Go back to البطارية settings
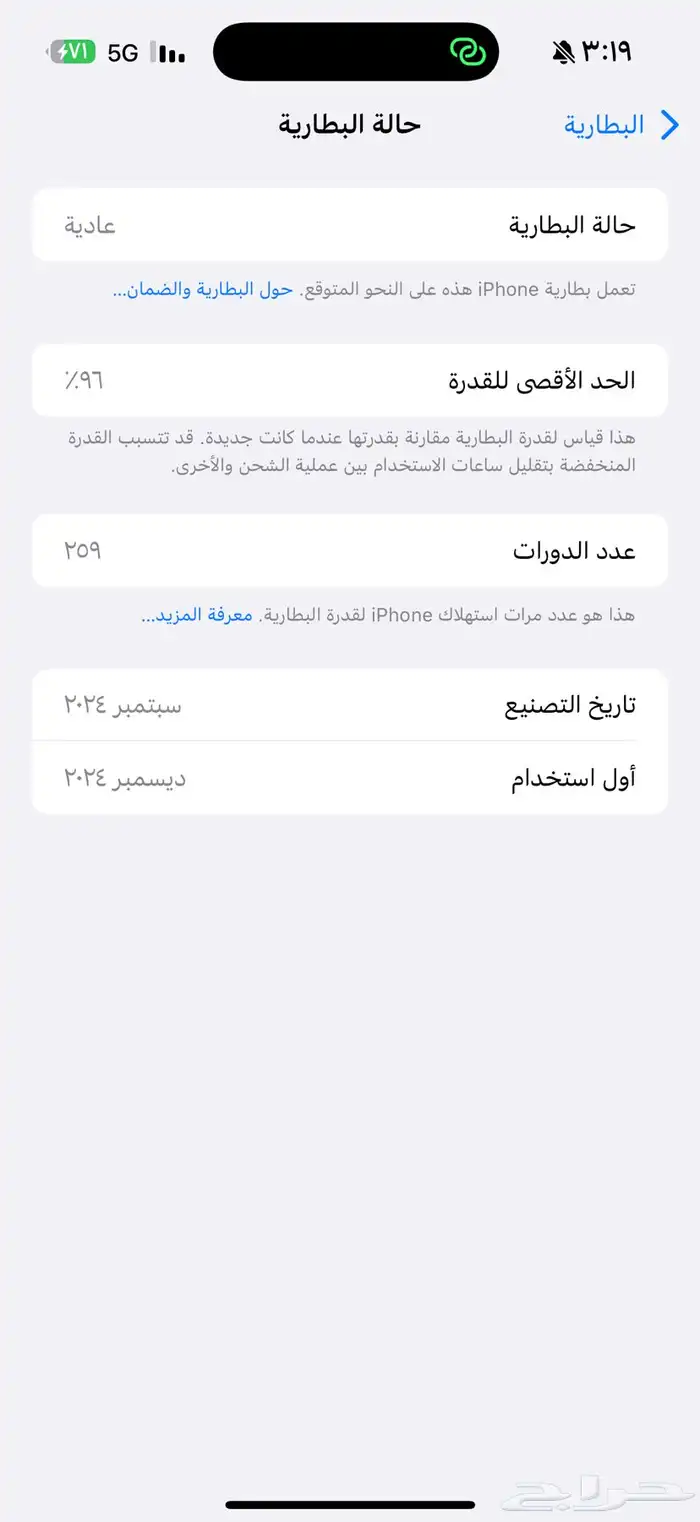 (622, 126)
